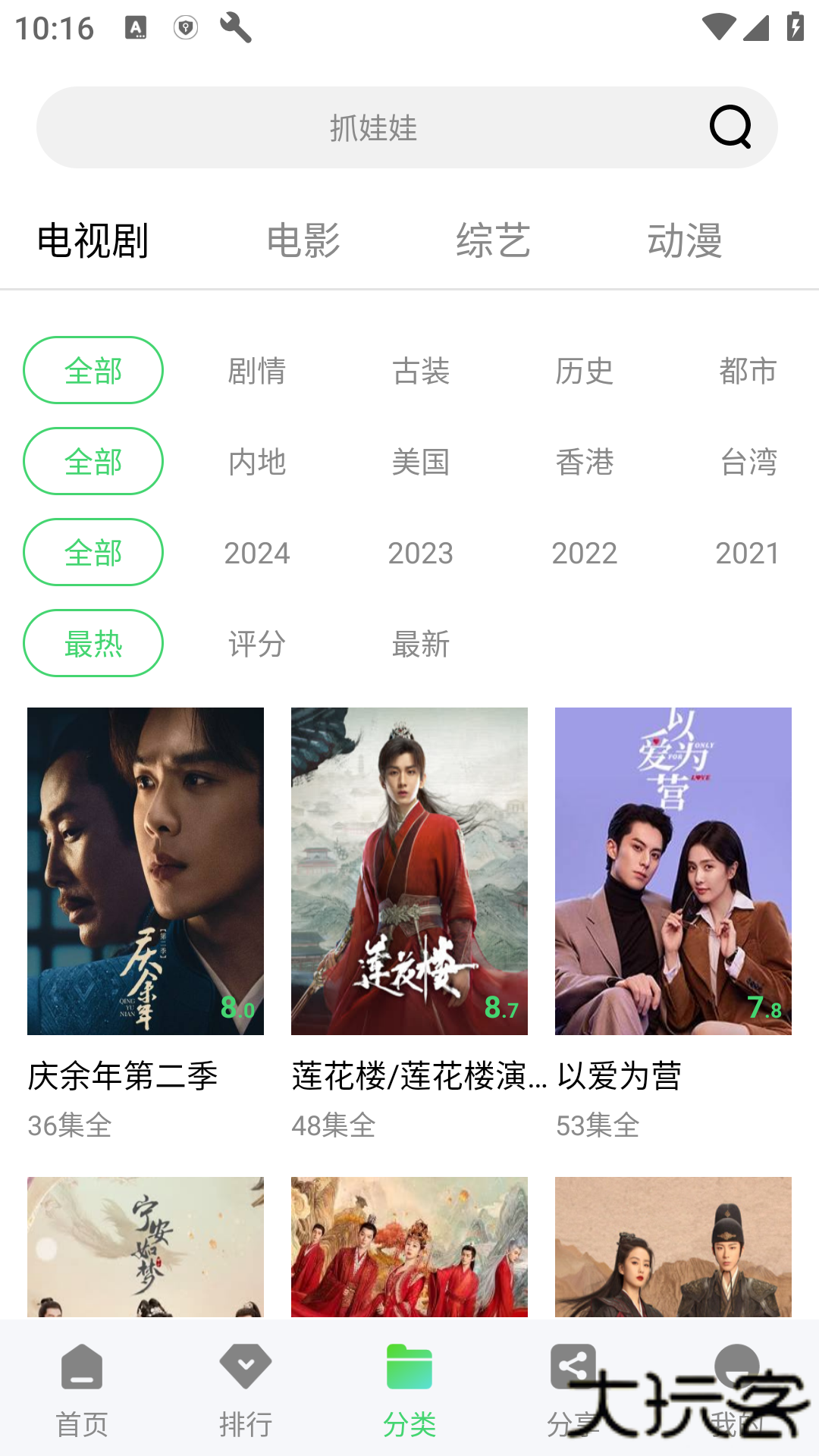
Task: Switch to the 电影 tab
Action: pyautogui.click(x=303, y=241)
